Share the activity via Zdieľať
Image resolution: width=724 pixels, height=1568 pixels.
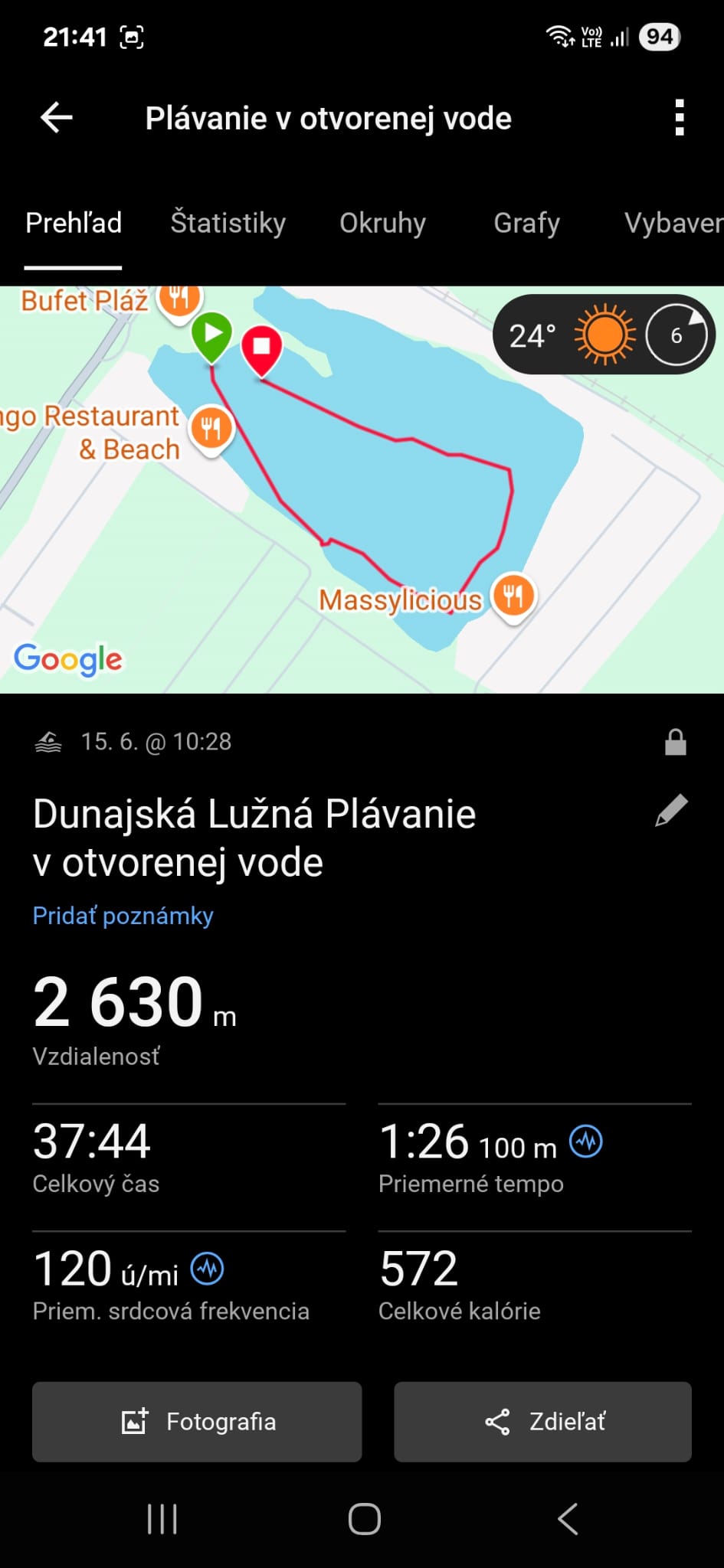pos(542,1422)
